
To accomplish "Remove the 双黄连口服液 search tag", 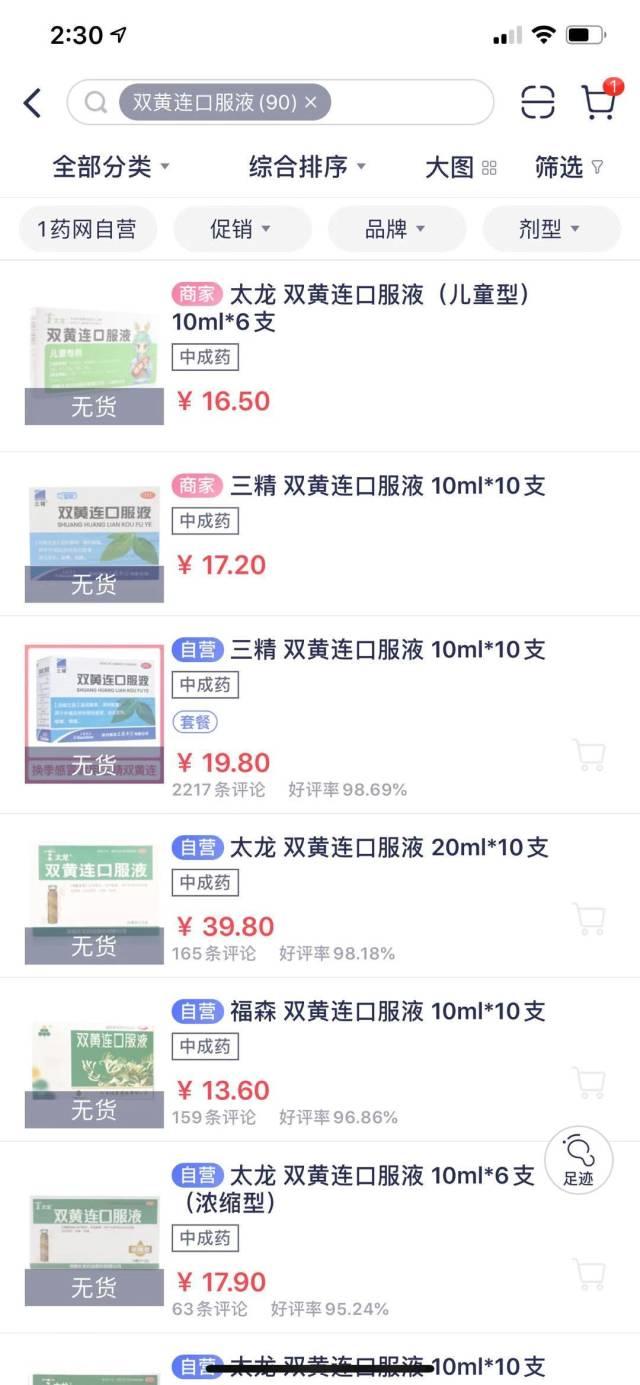I will (310, 102).
